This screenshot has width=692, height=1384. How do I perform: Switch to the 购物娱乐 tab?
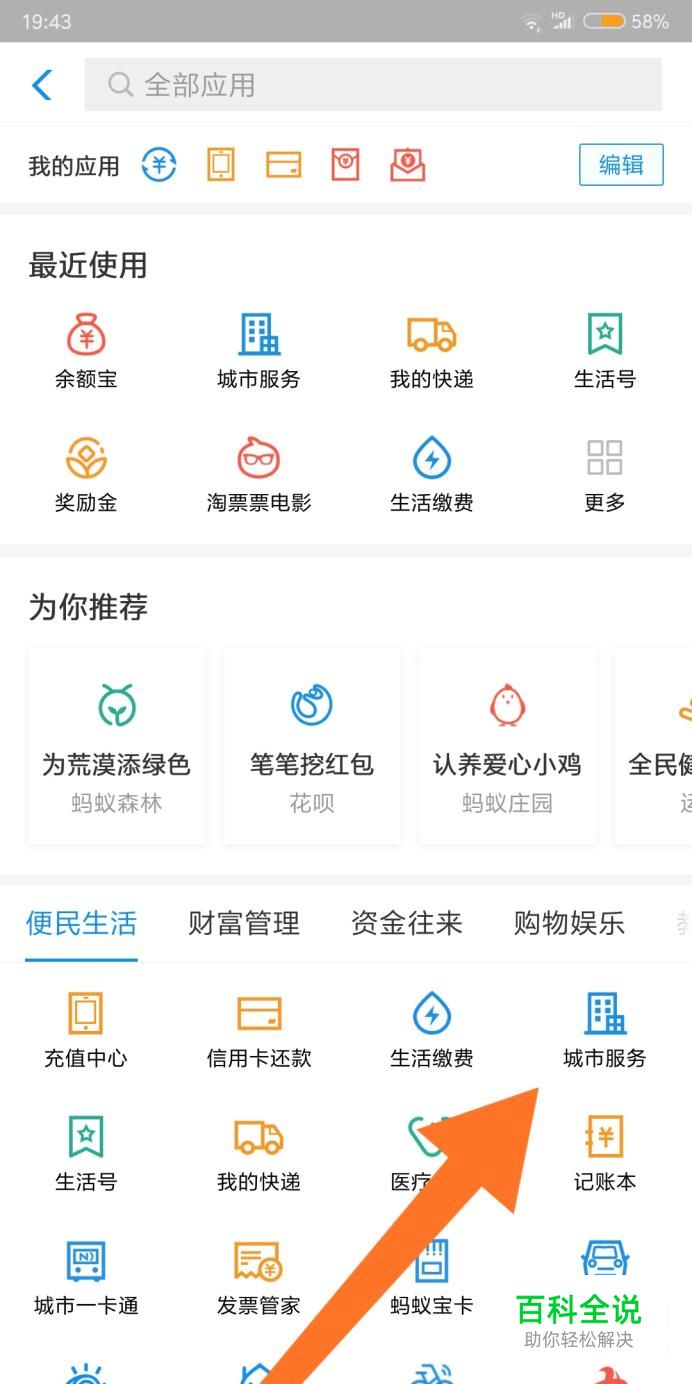pos(570,923)
